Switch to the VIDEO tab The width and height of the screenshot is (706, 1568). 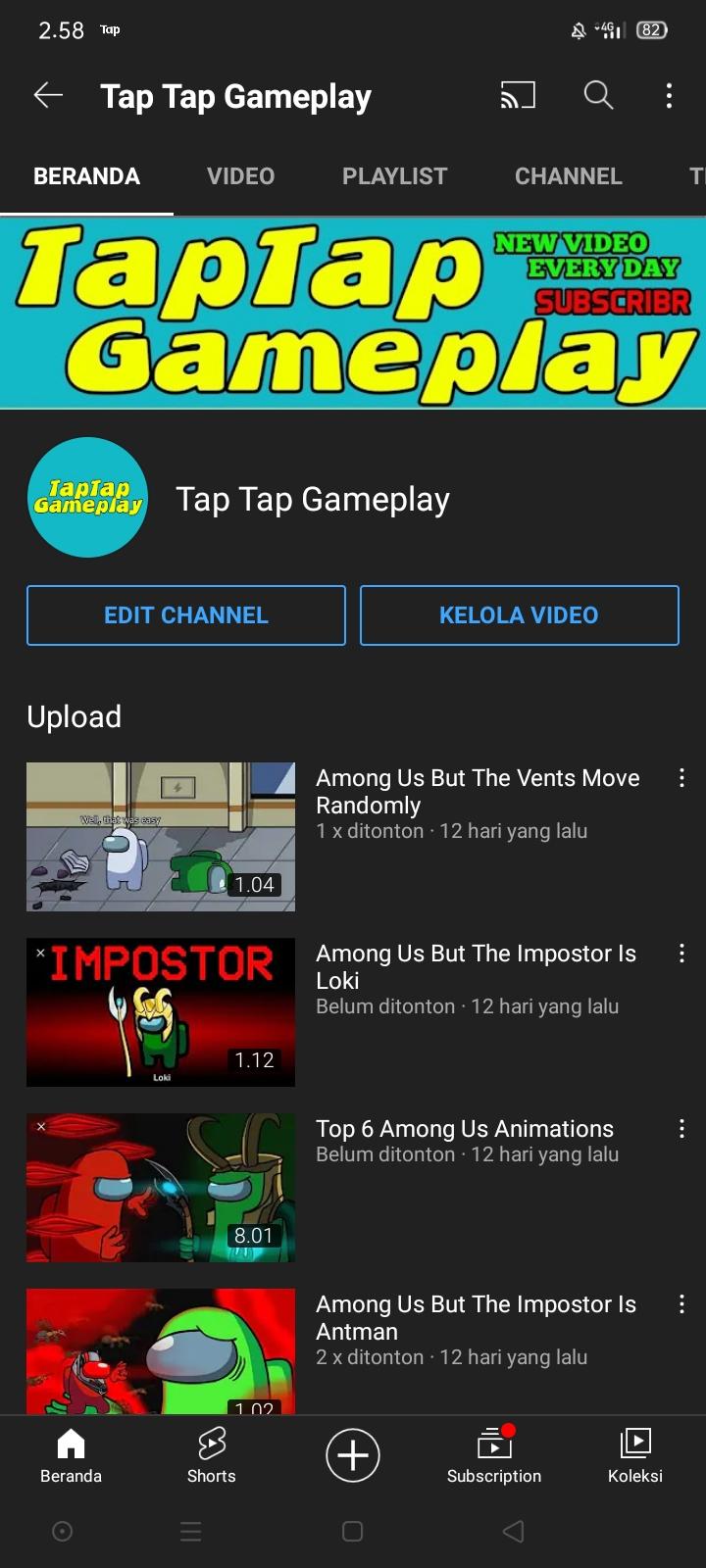tap(240, 176)
